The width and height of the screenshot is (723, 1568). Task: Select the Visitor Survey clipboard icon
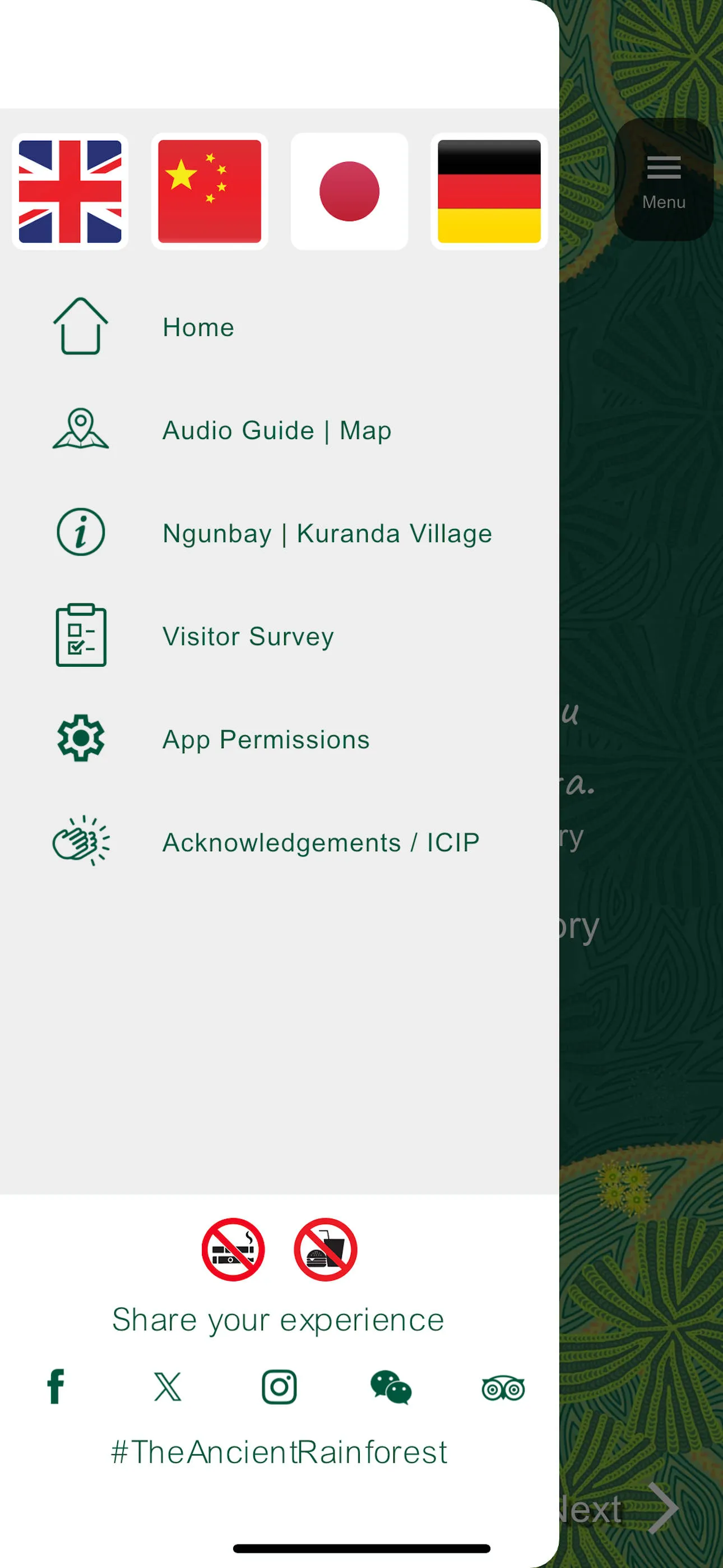coord(80,635)
